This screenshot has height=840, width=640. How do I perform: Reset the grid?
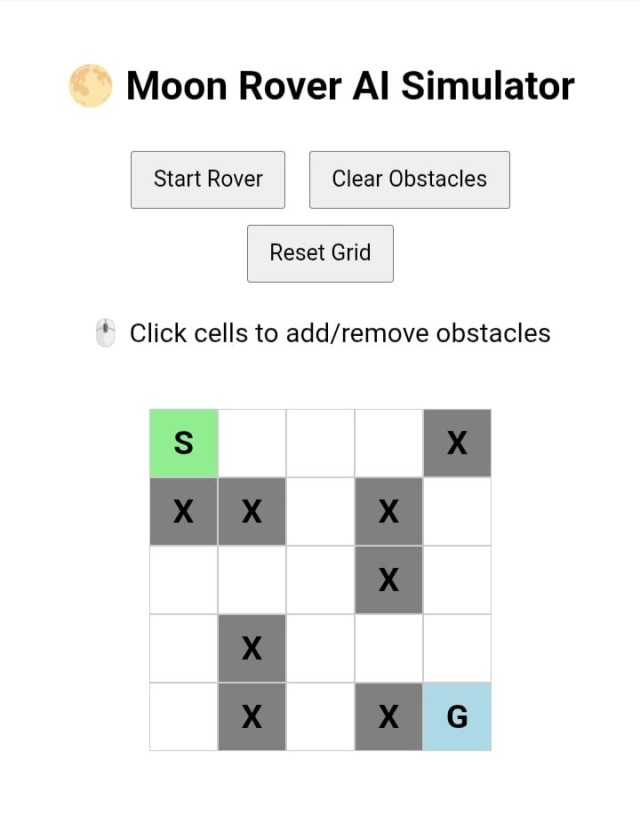click(x=320, y=254)
